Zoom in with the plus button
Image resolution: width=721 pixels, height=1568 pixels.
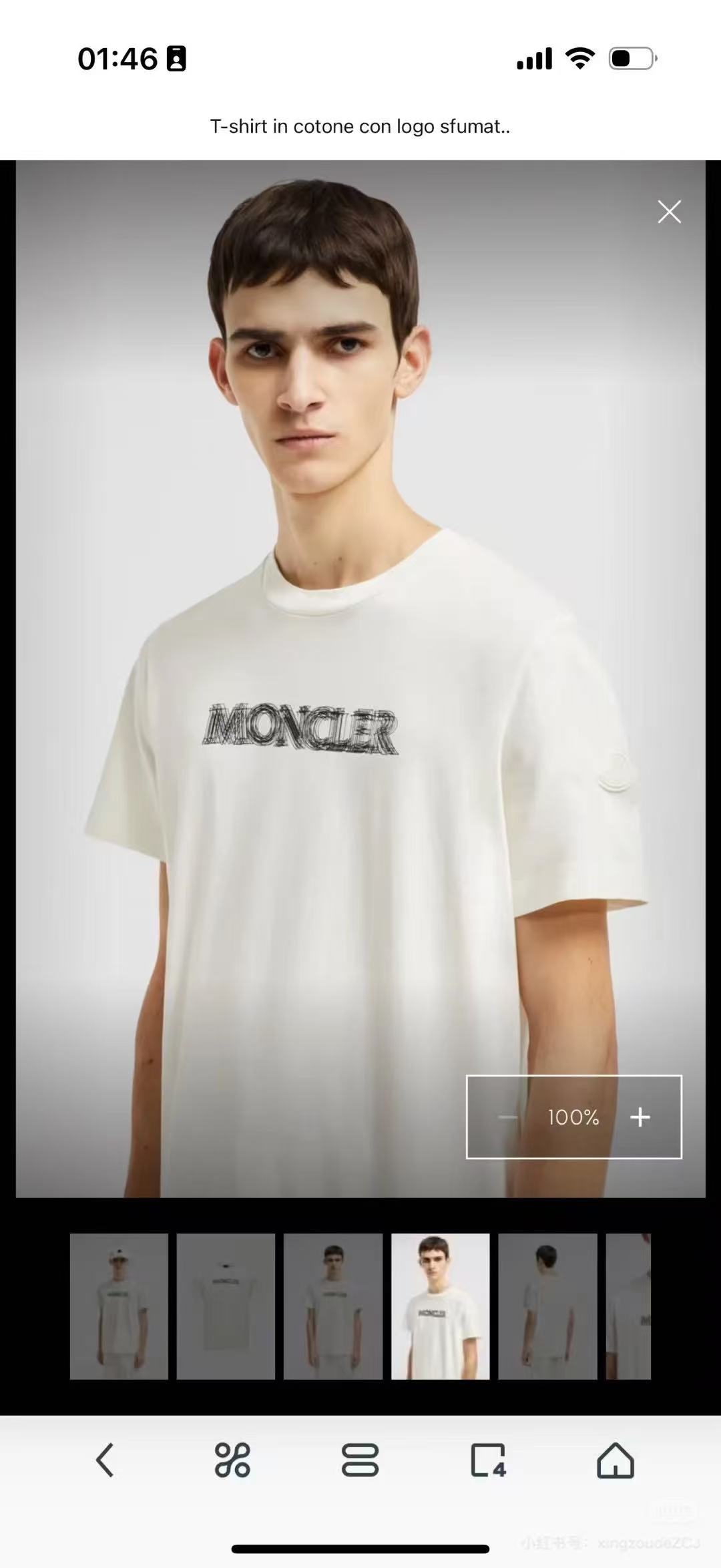tap(640, 1117)
